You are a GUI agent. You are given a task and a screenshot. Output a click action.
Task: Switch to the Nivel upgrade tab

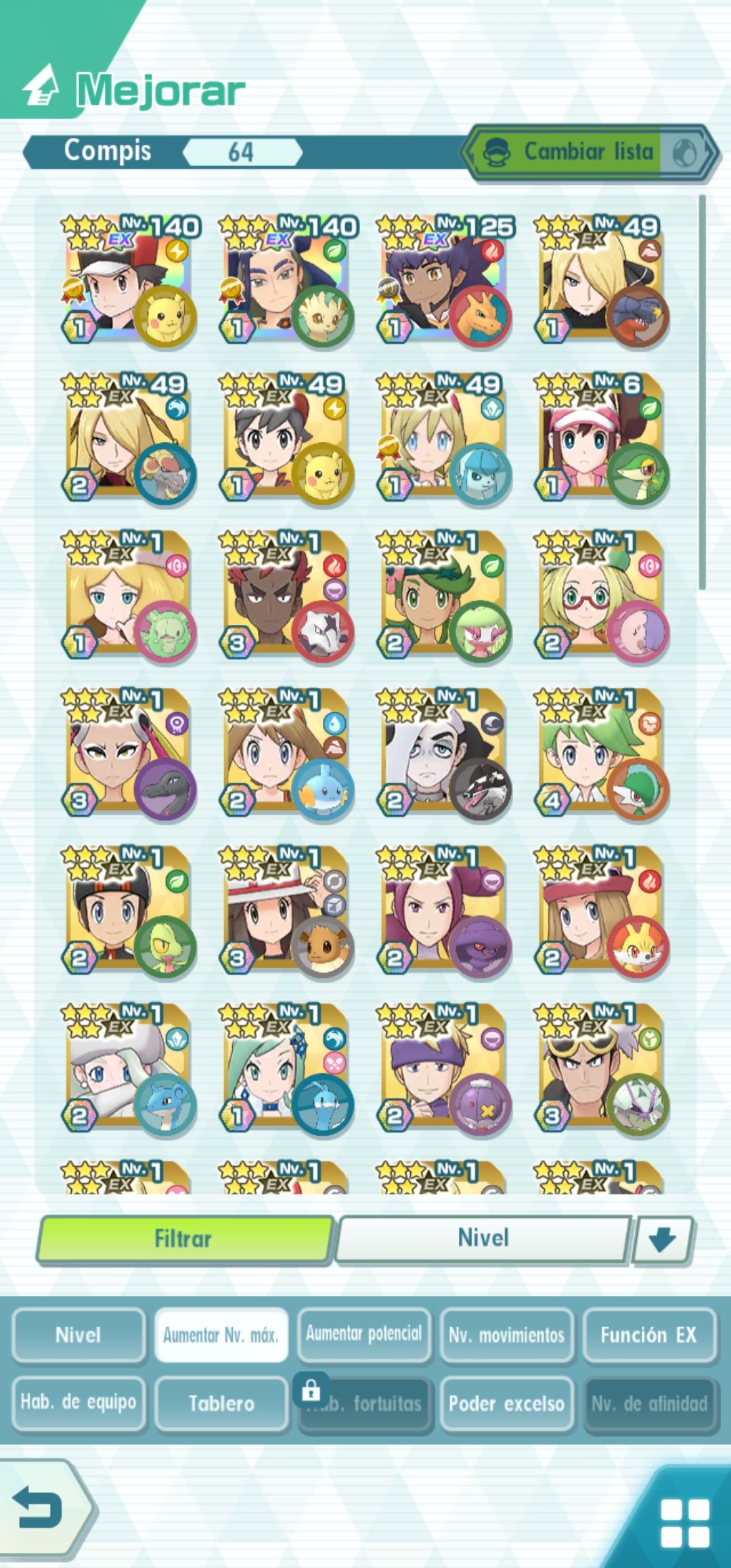point(79,1335)
